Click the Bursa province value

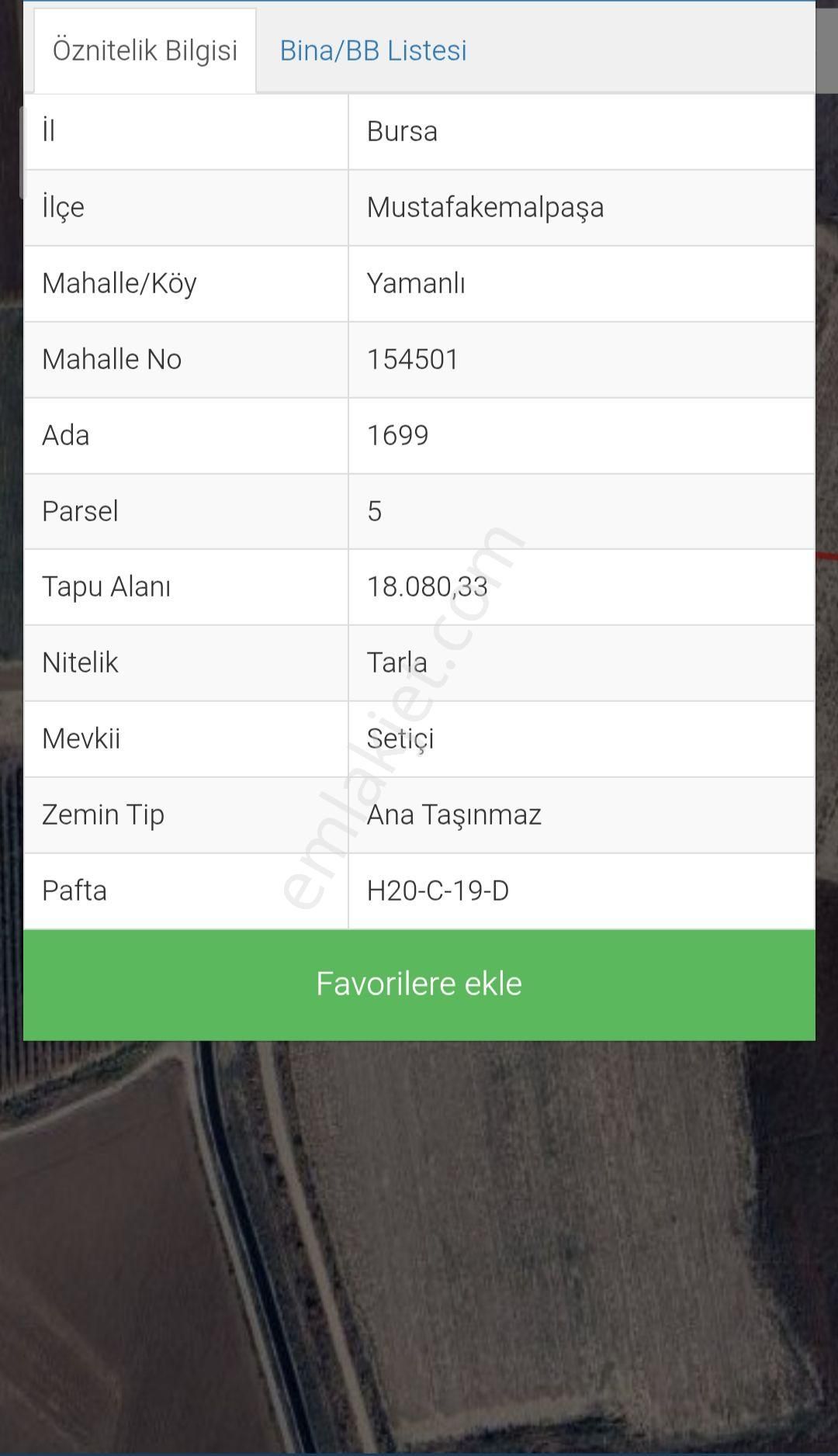point(401,131)
